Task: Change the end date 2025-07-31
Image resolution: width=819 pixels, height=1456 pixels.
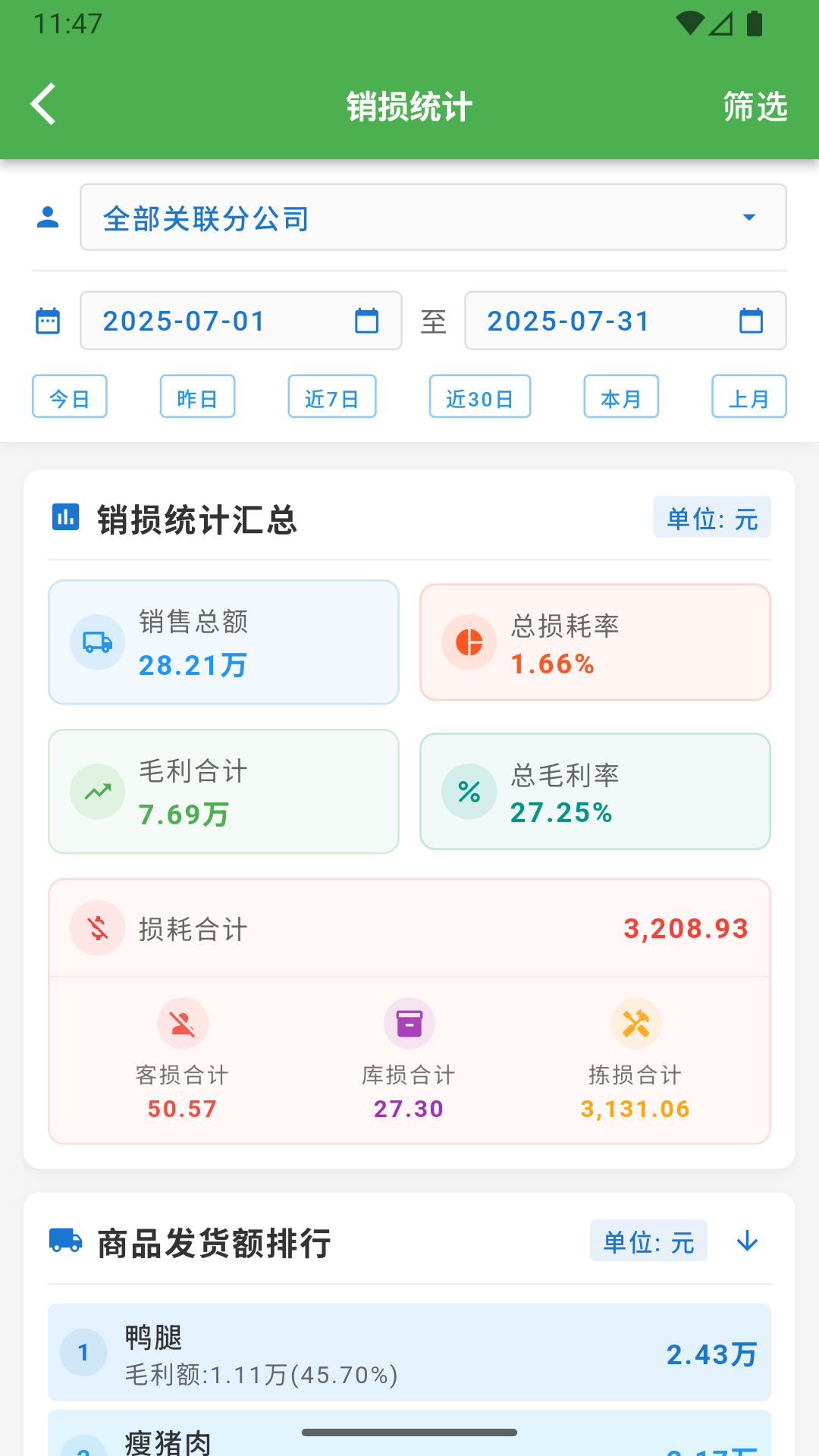Action: click(625, 321)
